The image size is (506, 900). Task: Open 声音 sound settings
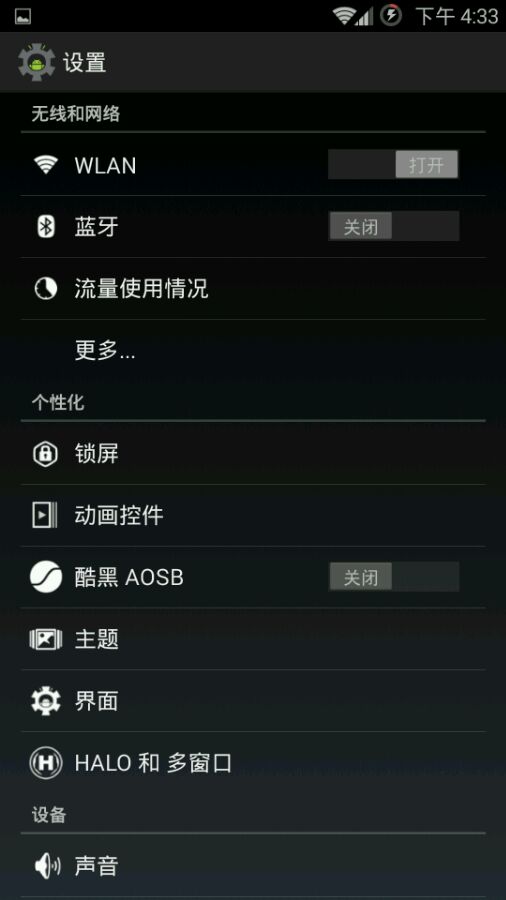click(253, 866)
